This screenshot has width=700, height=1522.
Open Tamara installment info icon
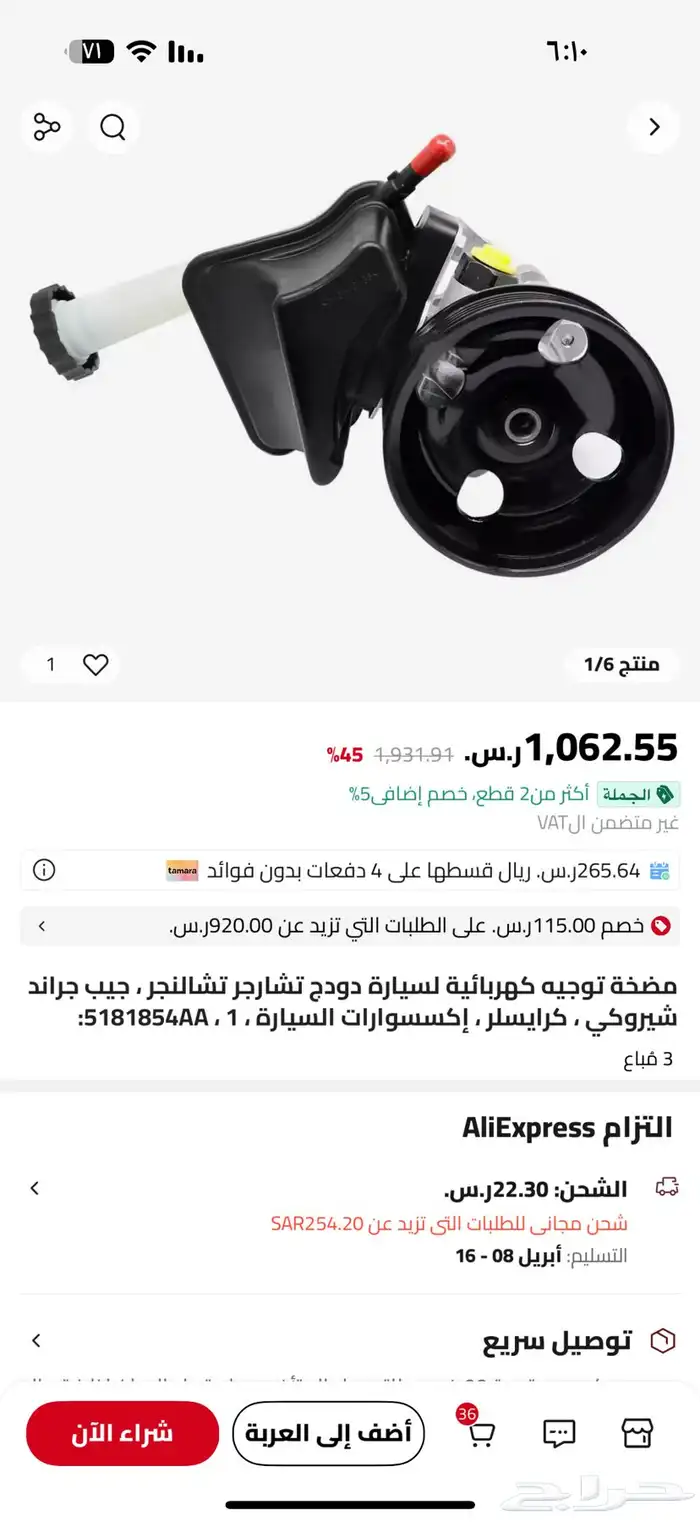point(44,869)
